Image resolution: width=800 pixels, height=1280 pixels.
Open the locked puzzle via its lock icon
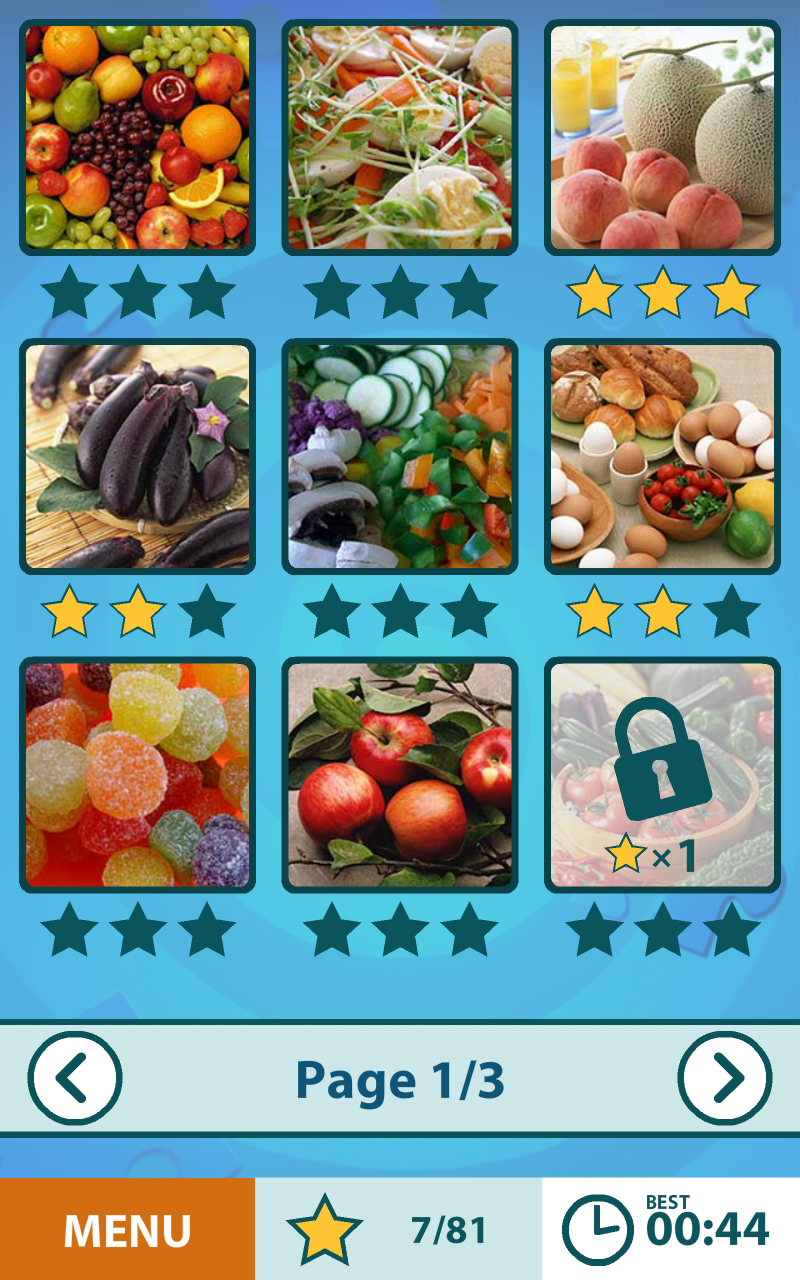pyautogui.click(x=664, y=760)
